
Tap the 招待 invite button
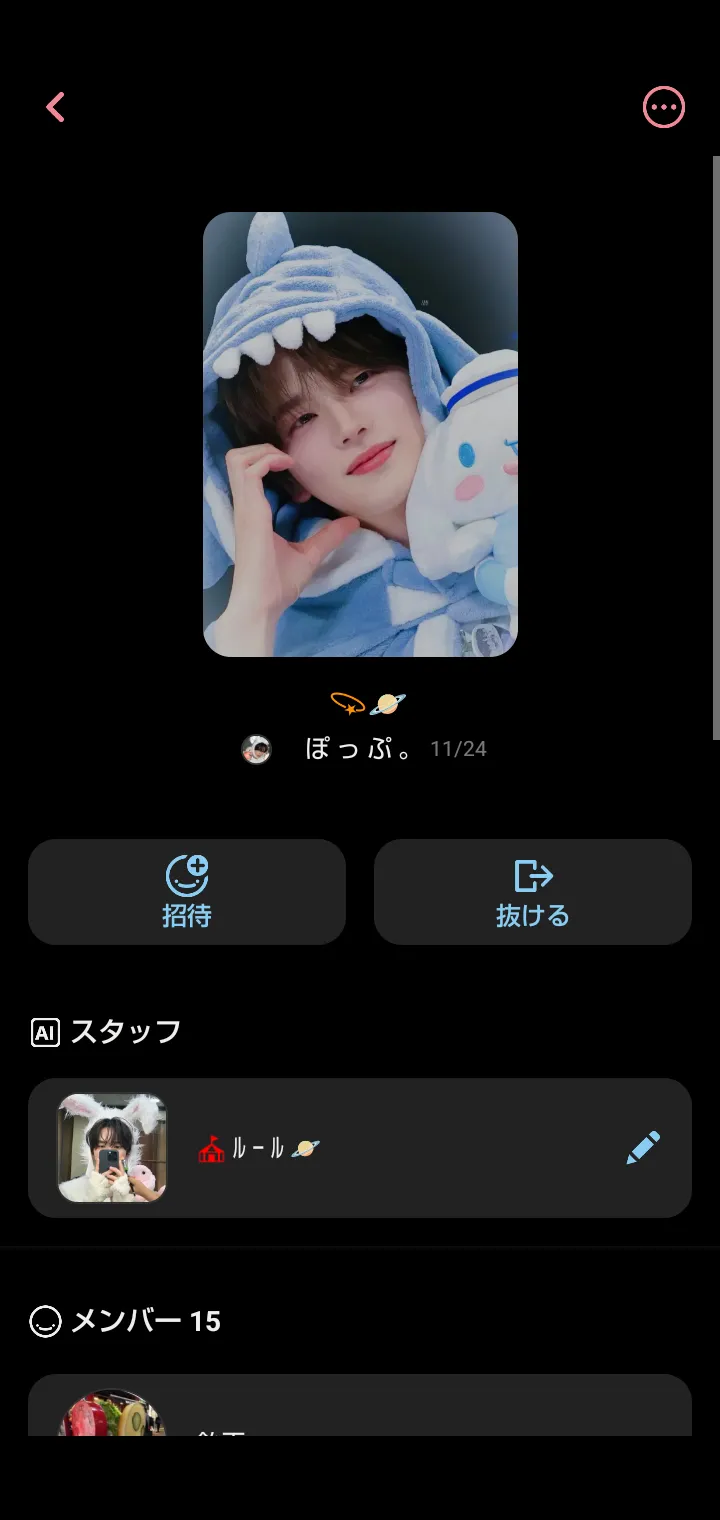[187, 892]
